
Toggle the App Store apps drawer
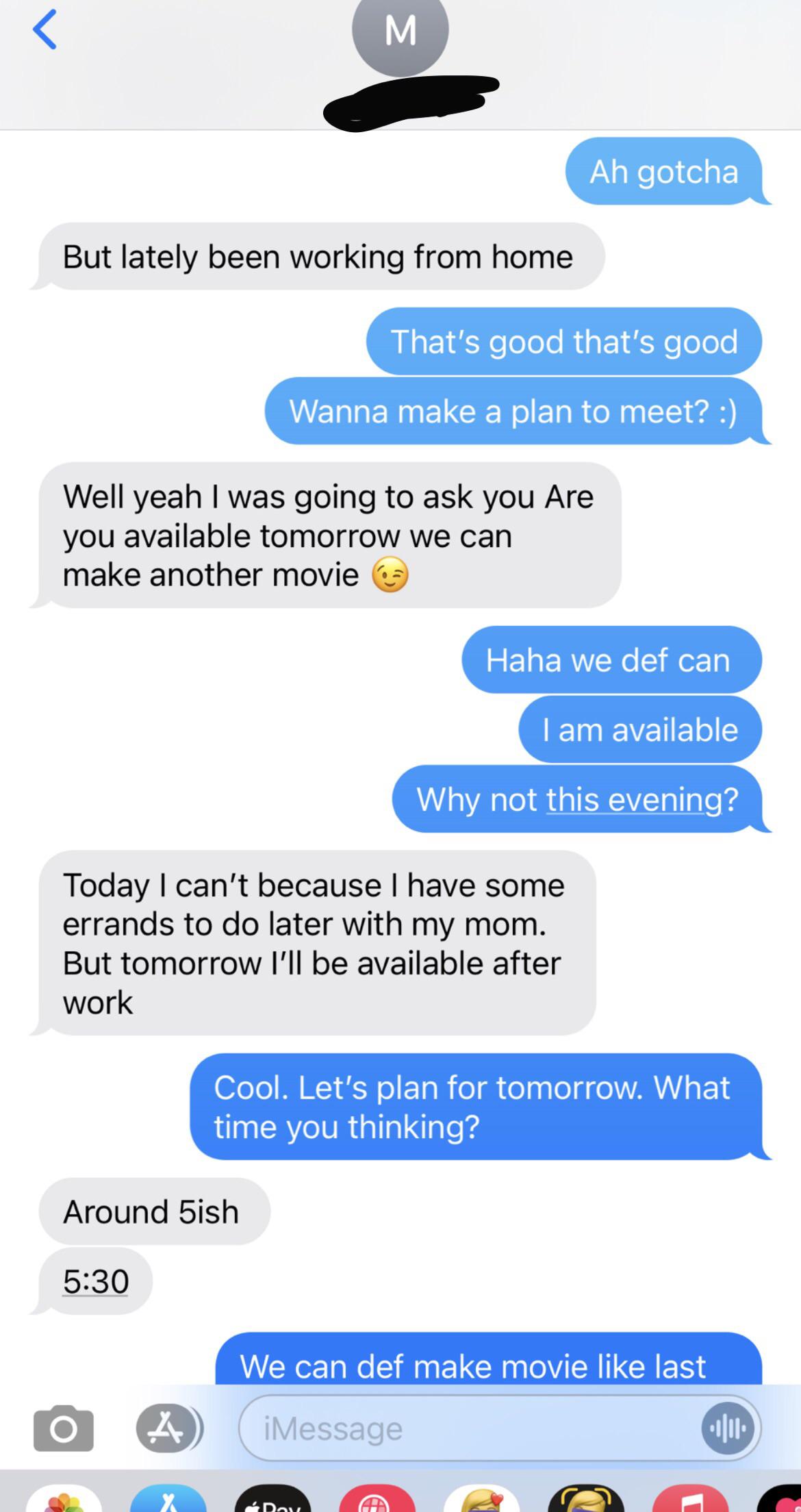[x=168, y=1428]
